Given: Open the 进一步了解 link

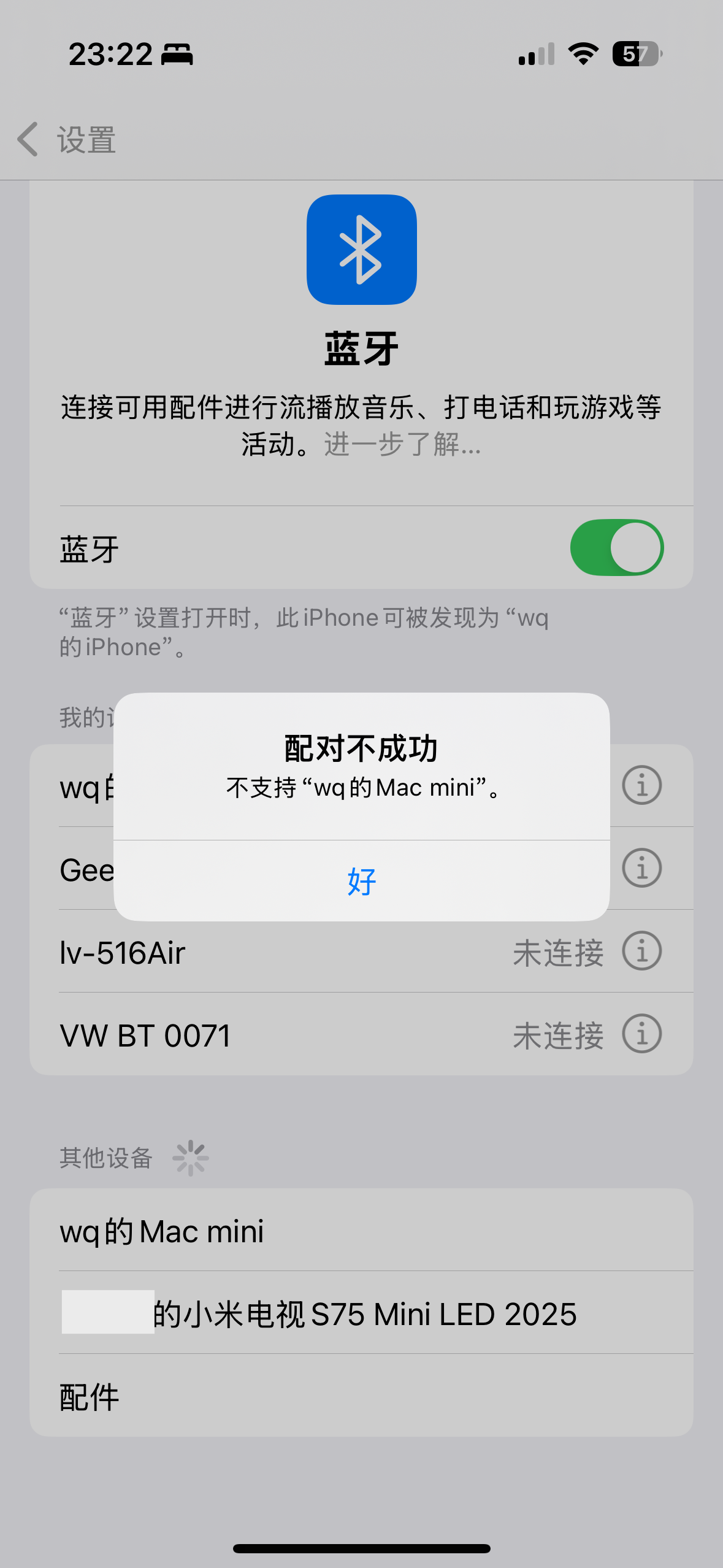Looking at the screenshot, I should click(x=402, y=445).
